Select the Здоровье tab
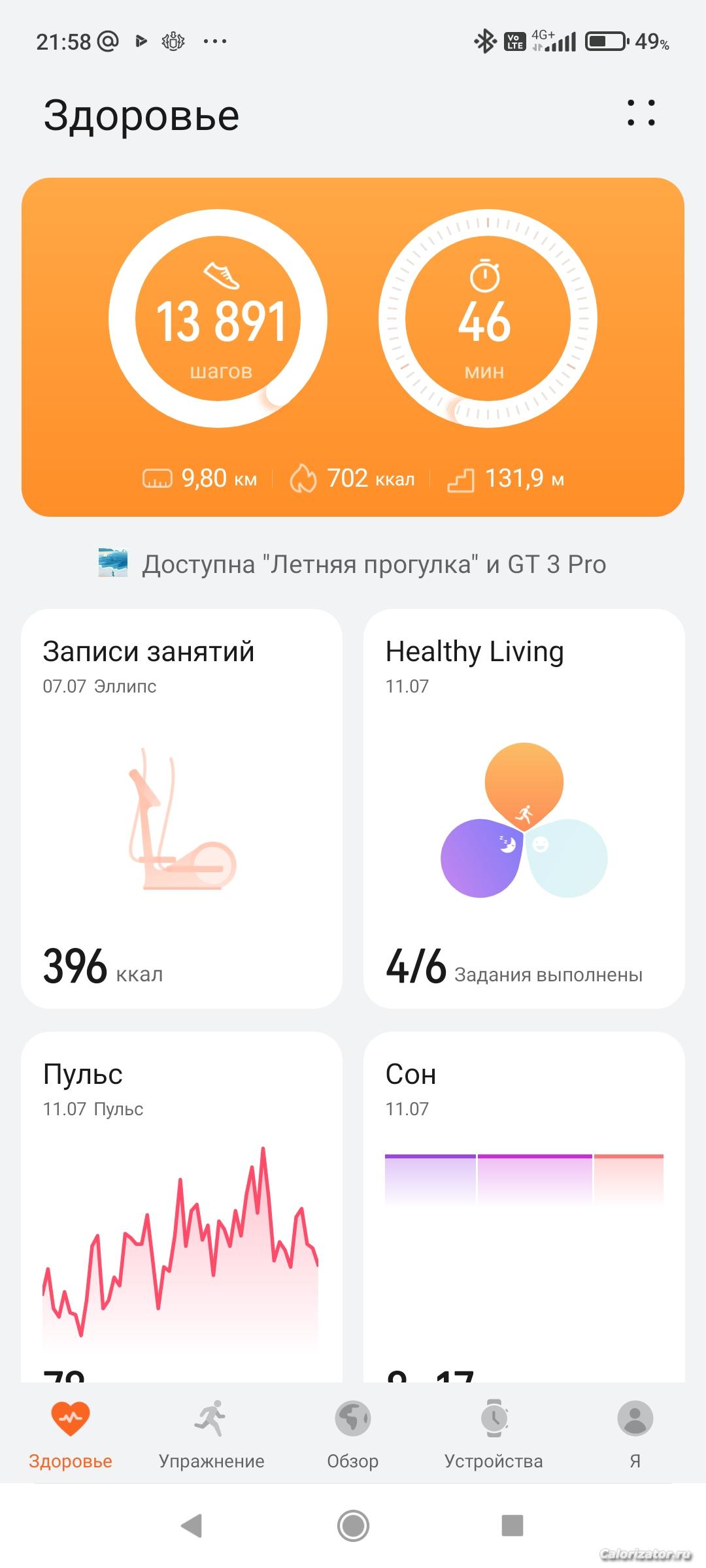Image resolution: width=706 pixels, height=1568 pixels. tap(71, 1435)
